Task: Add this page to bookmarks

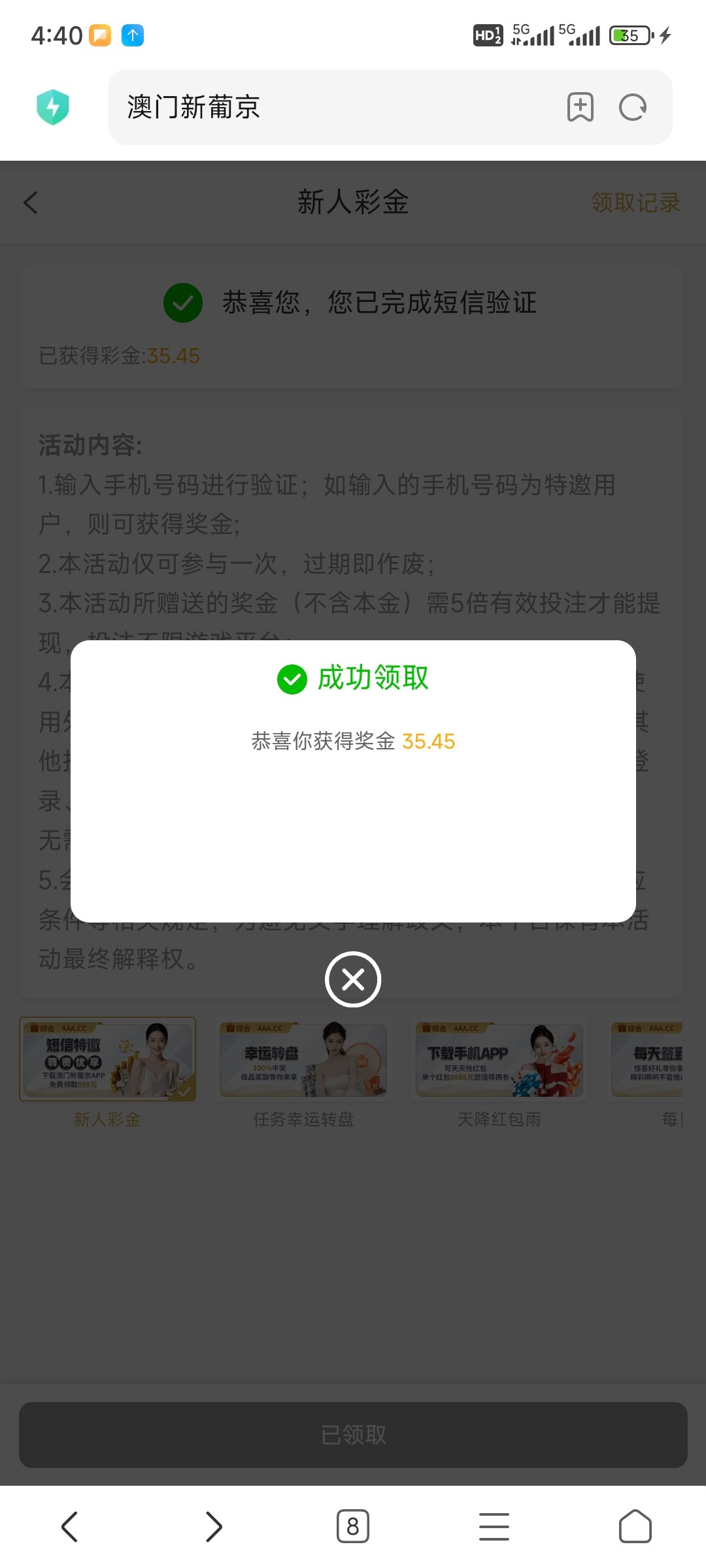Action: 580,107
